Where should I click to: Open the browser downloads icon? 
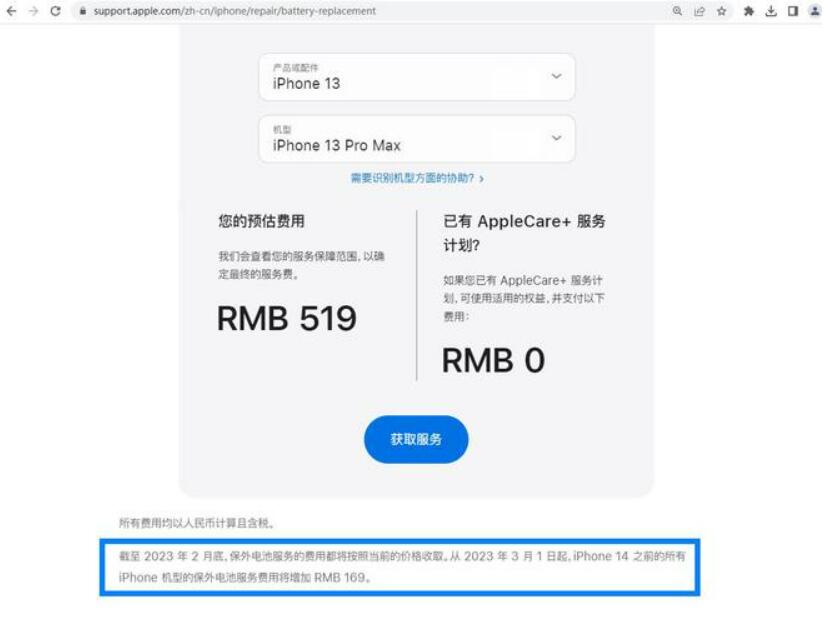coord(771,11)
